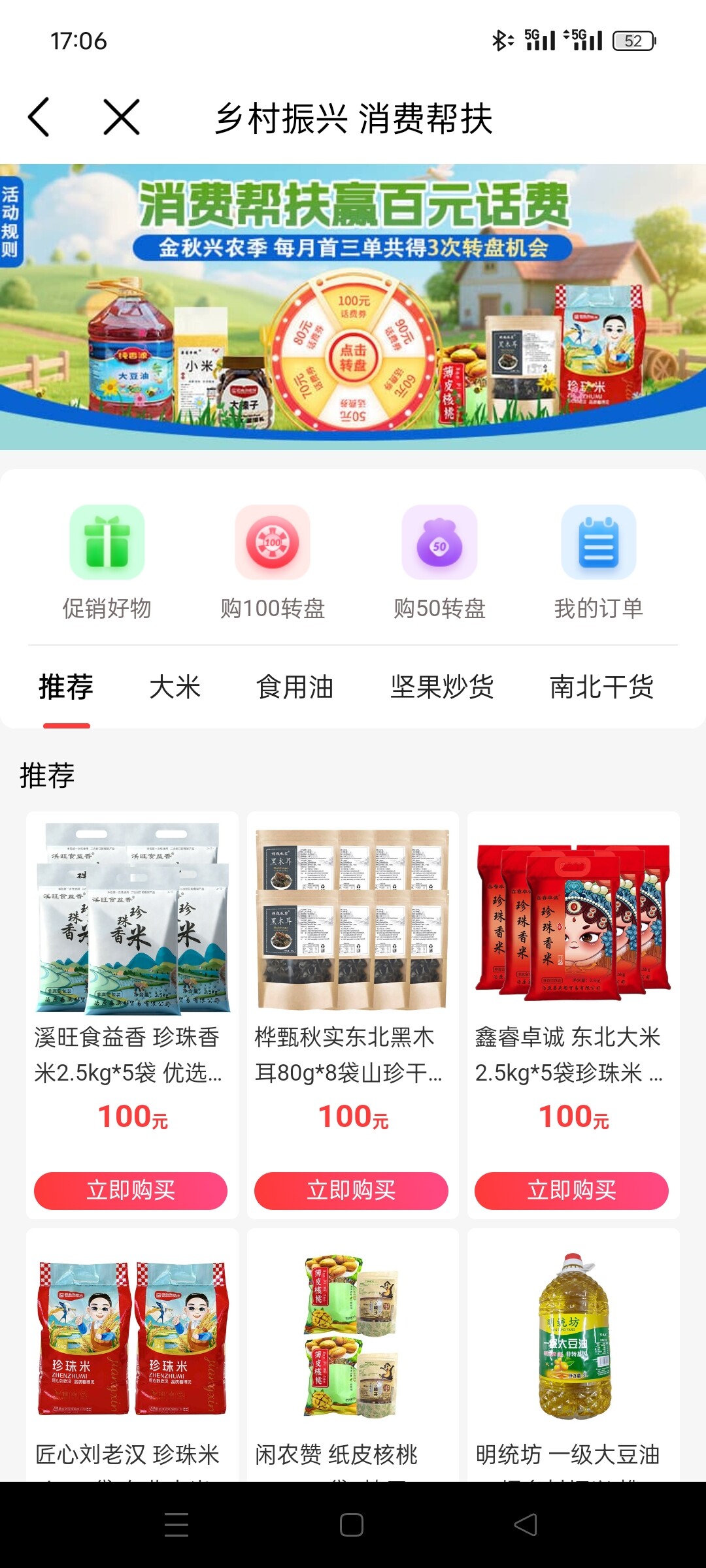Open the 活动规则 side label
This screenshot has width=706, height=1568.
(x=10, y=222)
